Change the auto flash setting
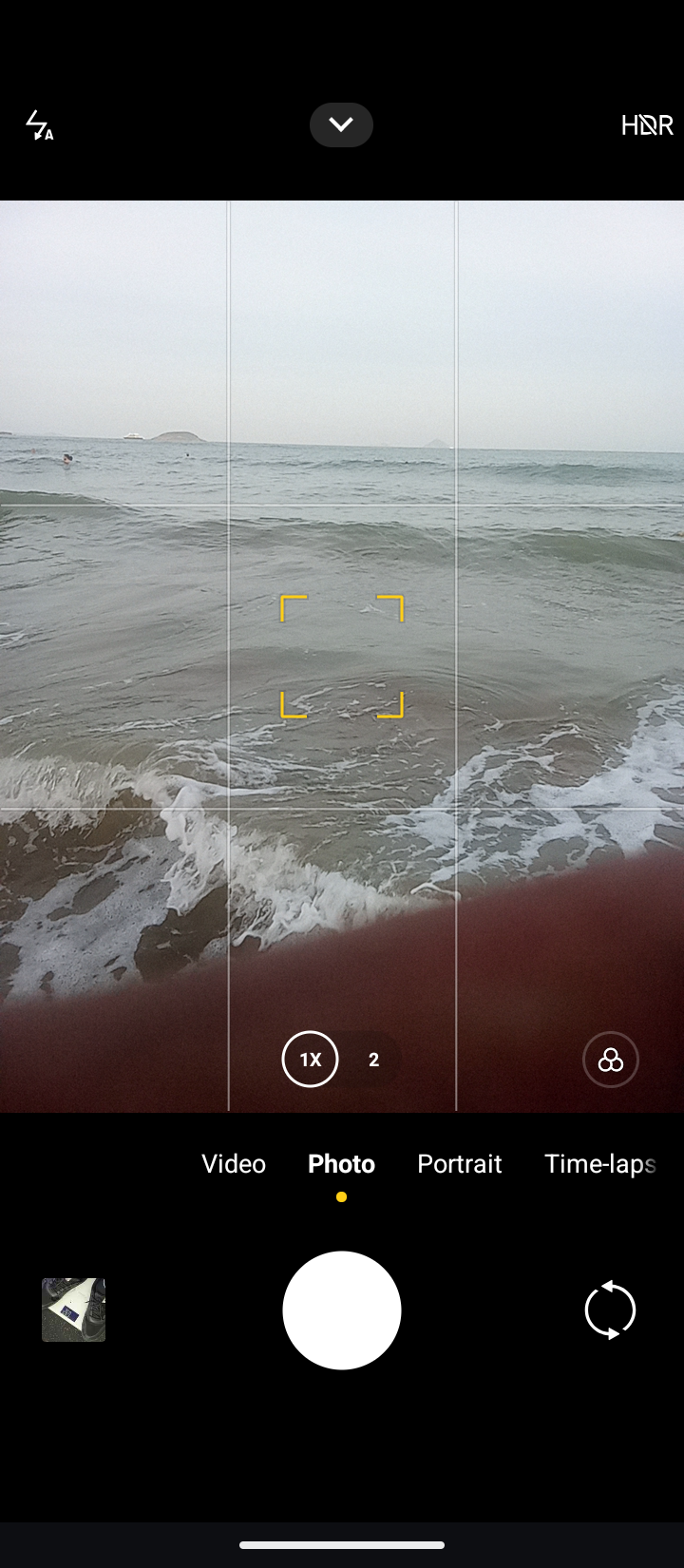 39,125
